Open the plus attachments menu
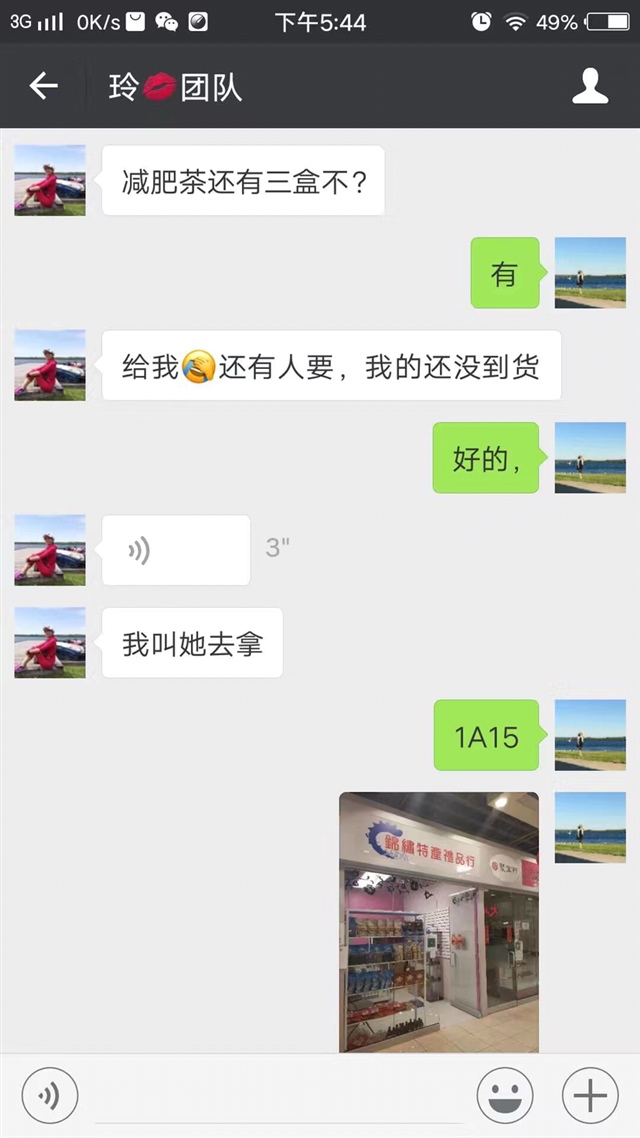Viewport: 640px width, 1138px height. click(x=590, y=1096)
